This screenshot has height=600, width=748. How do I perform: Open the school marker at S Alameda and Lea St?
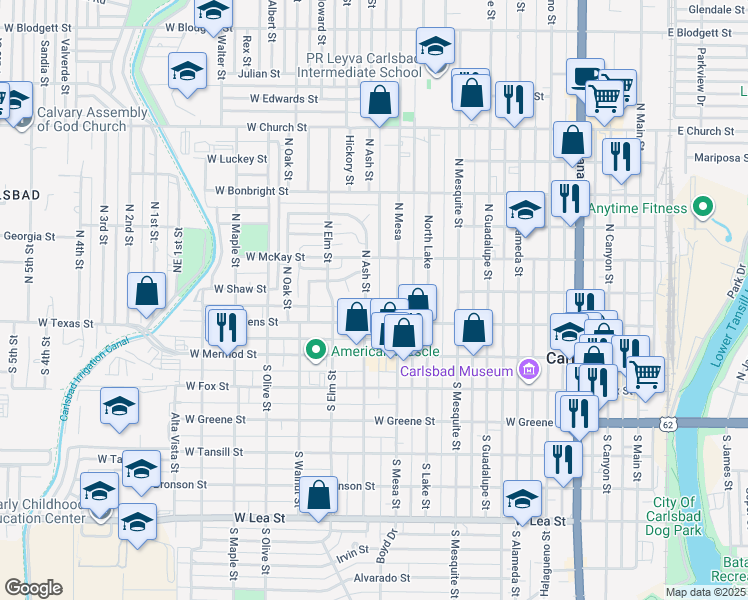point(522,498)
